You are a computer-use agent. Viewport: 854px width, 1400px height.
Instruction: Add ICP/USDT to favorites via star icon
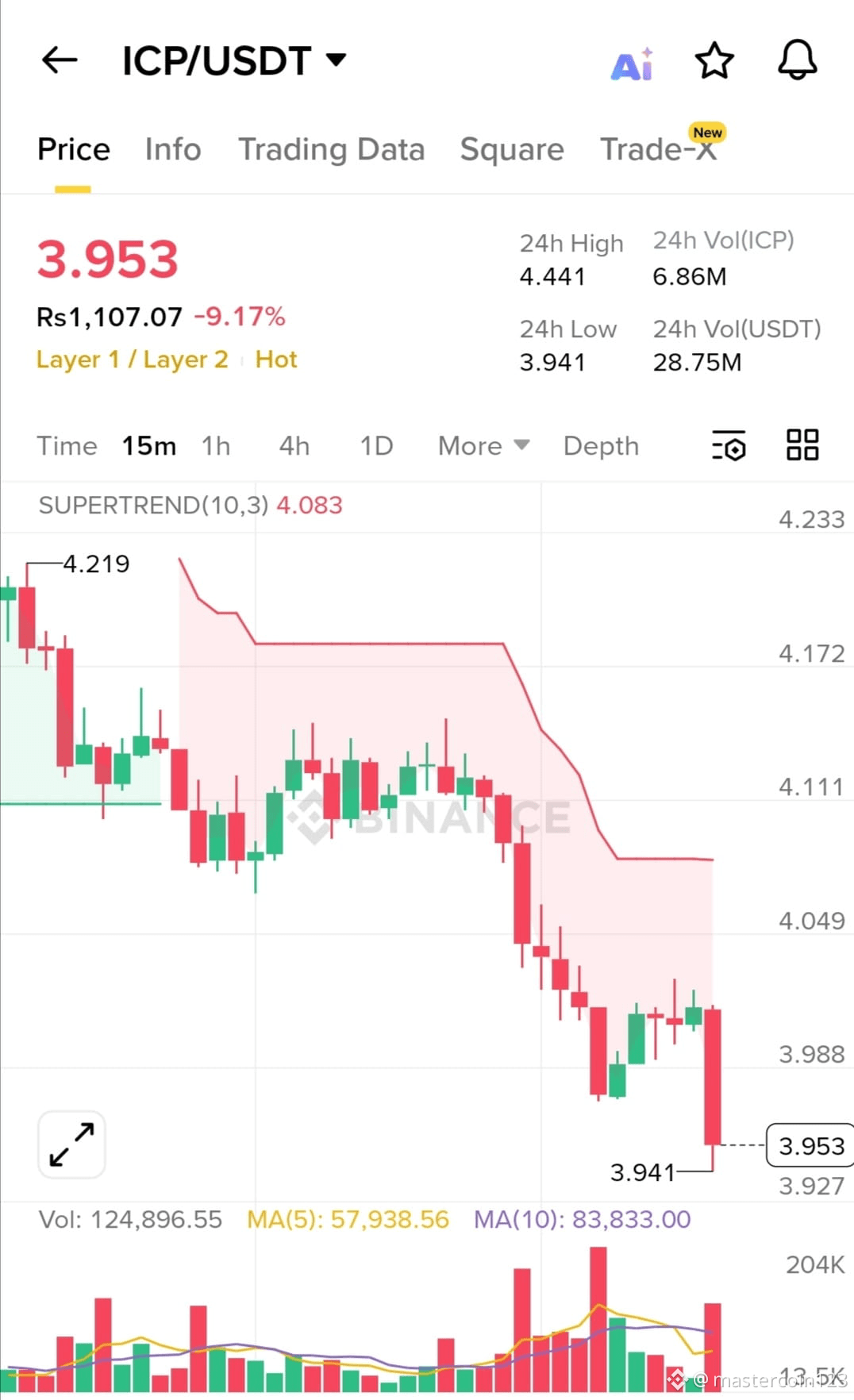(714, 60)
